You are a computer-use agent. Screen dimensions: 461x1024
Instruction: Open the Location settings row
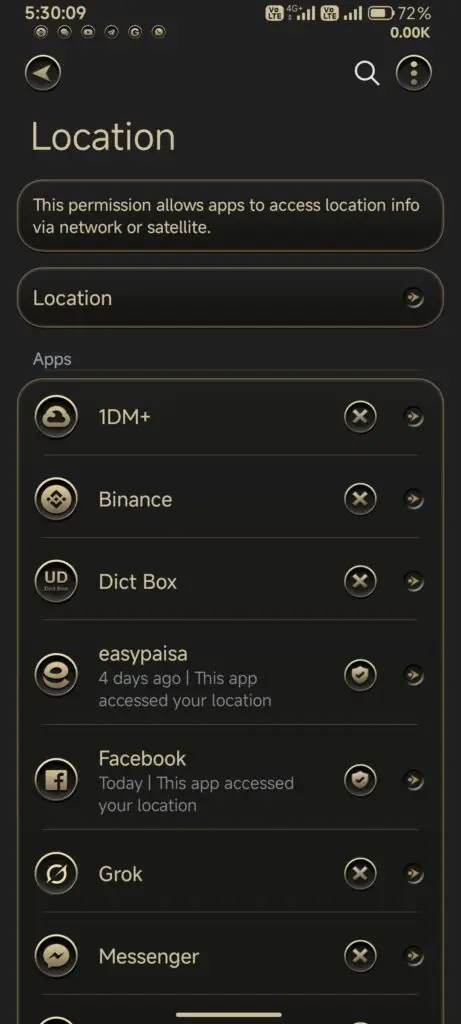(230, 298)
